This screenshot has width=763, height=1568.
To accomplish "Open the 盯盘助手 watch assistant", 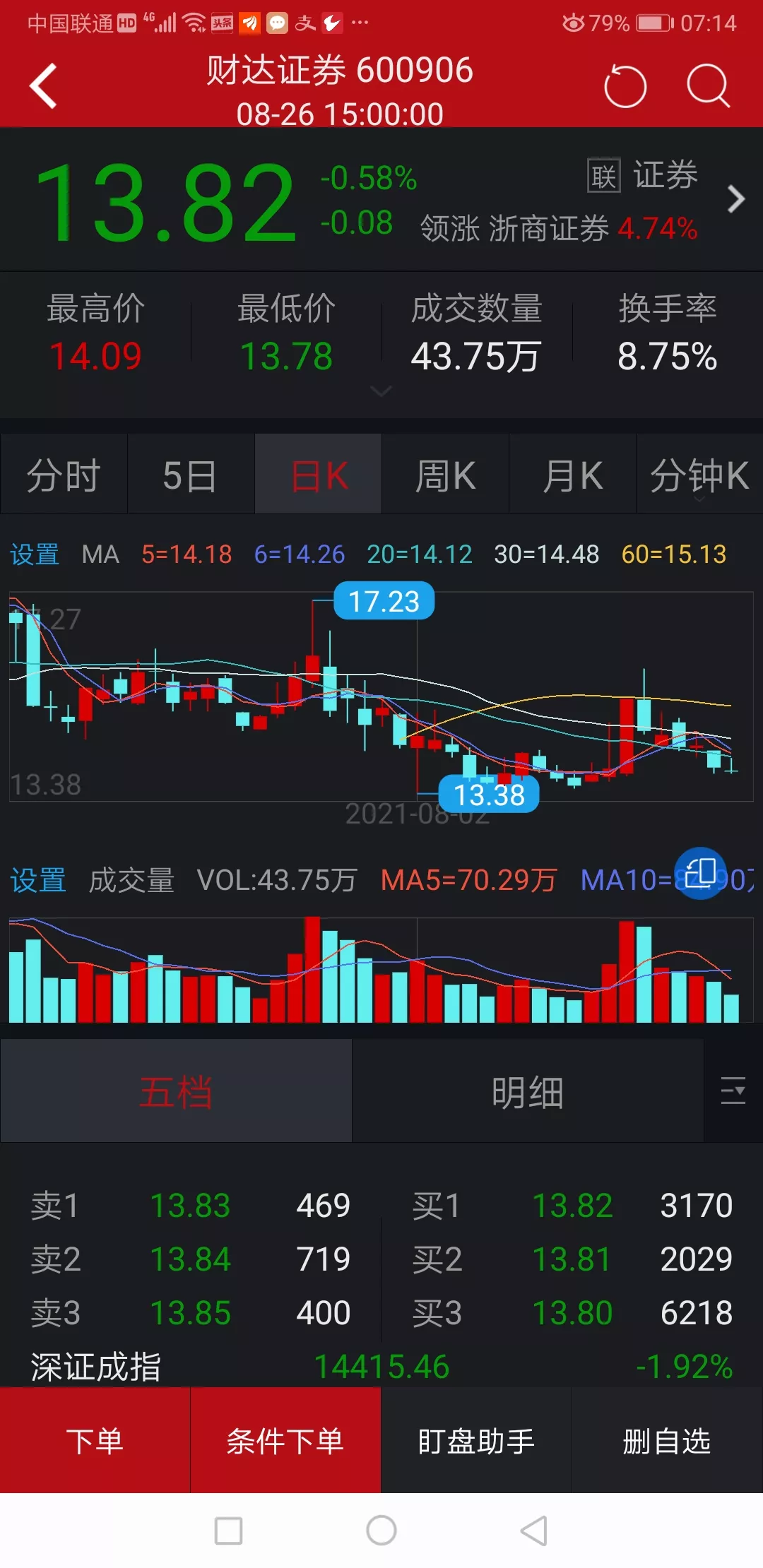I will pyautogui.click(x=476, y=1441).
